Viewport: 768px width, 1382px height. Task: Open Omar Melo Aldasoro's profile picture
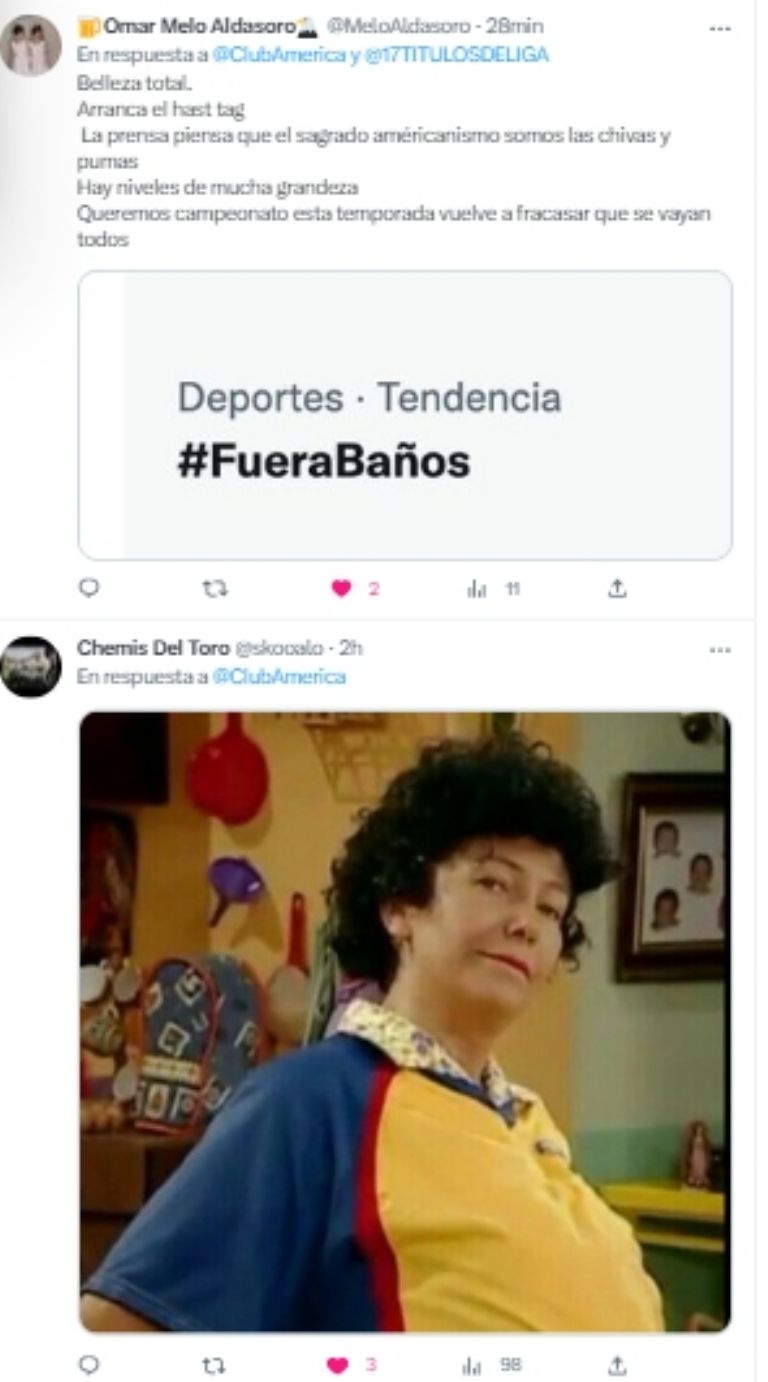pos(30,46)
